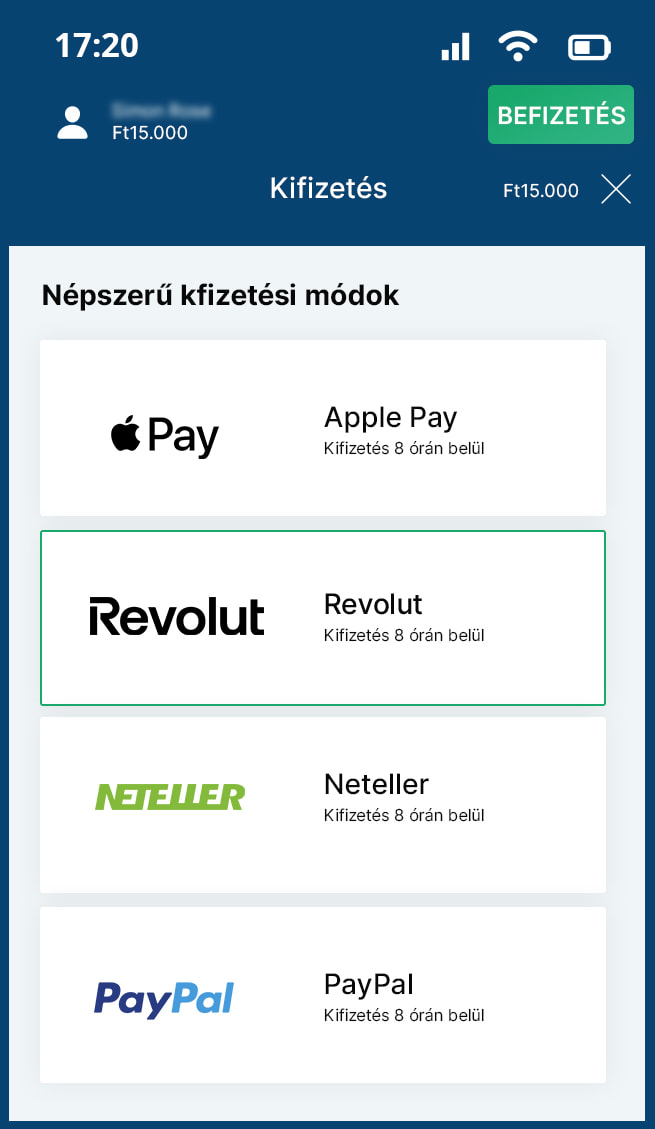Screen dimensions: 655x1129
Task: Close the Kifizetés withdrawal panel
Action: point(616,189)
